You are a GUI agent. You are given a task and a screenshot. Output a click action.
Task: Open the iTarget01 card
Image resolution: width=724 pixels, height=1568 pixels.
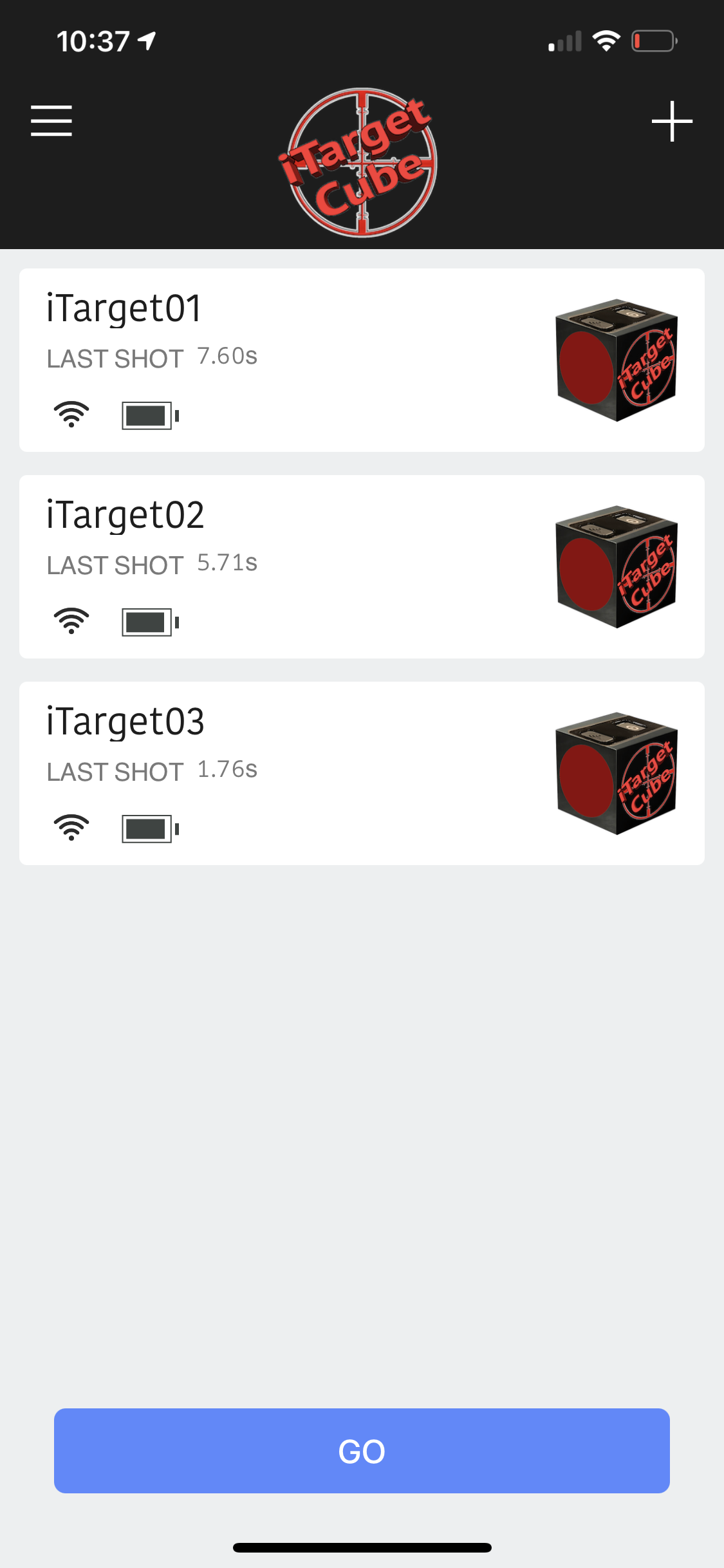(362, 360)
